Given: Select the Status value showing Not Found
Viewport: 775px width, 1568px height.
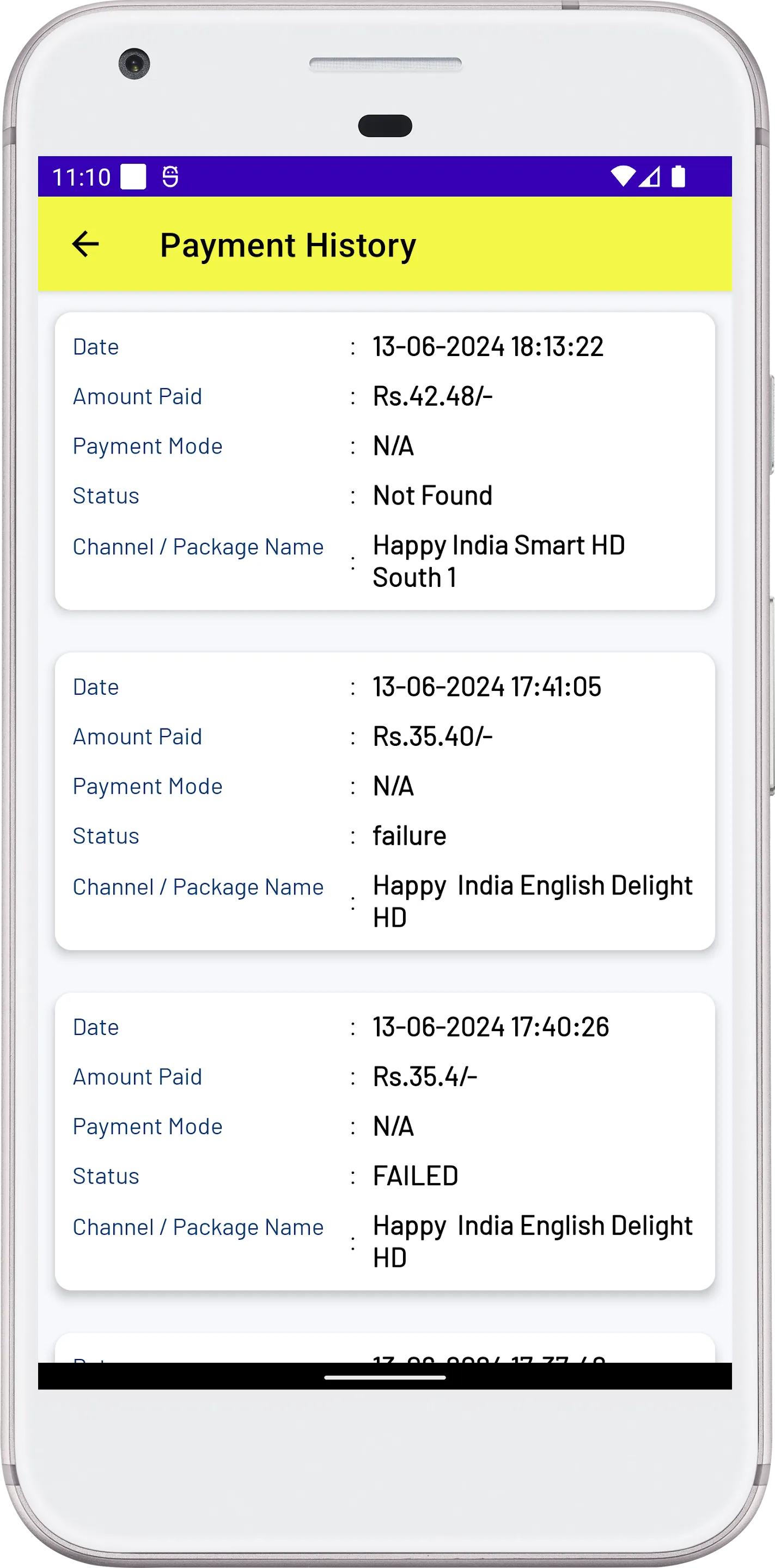Looking at the screenshot, I should pyautogui.click(x=432, y=495).
